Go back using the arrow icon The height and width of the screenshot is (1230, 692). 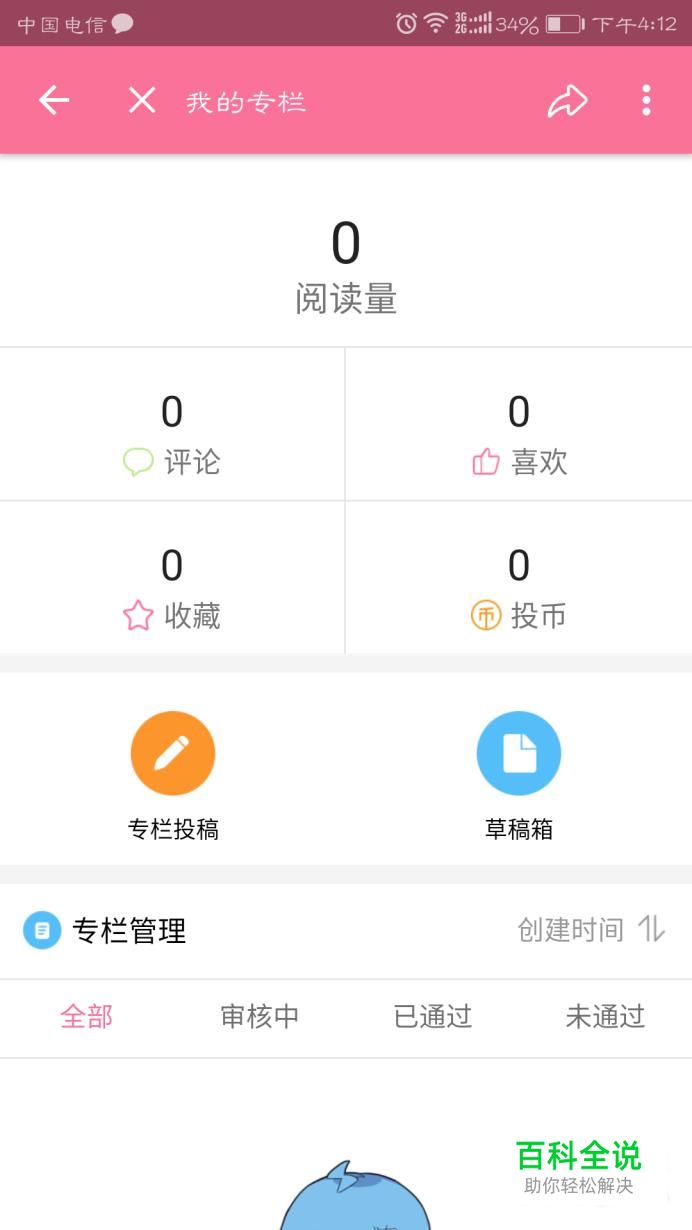(54, 100)
